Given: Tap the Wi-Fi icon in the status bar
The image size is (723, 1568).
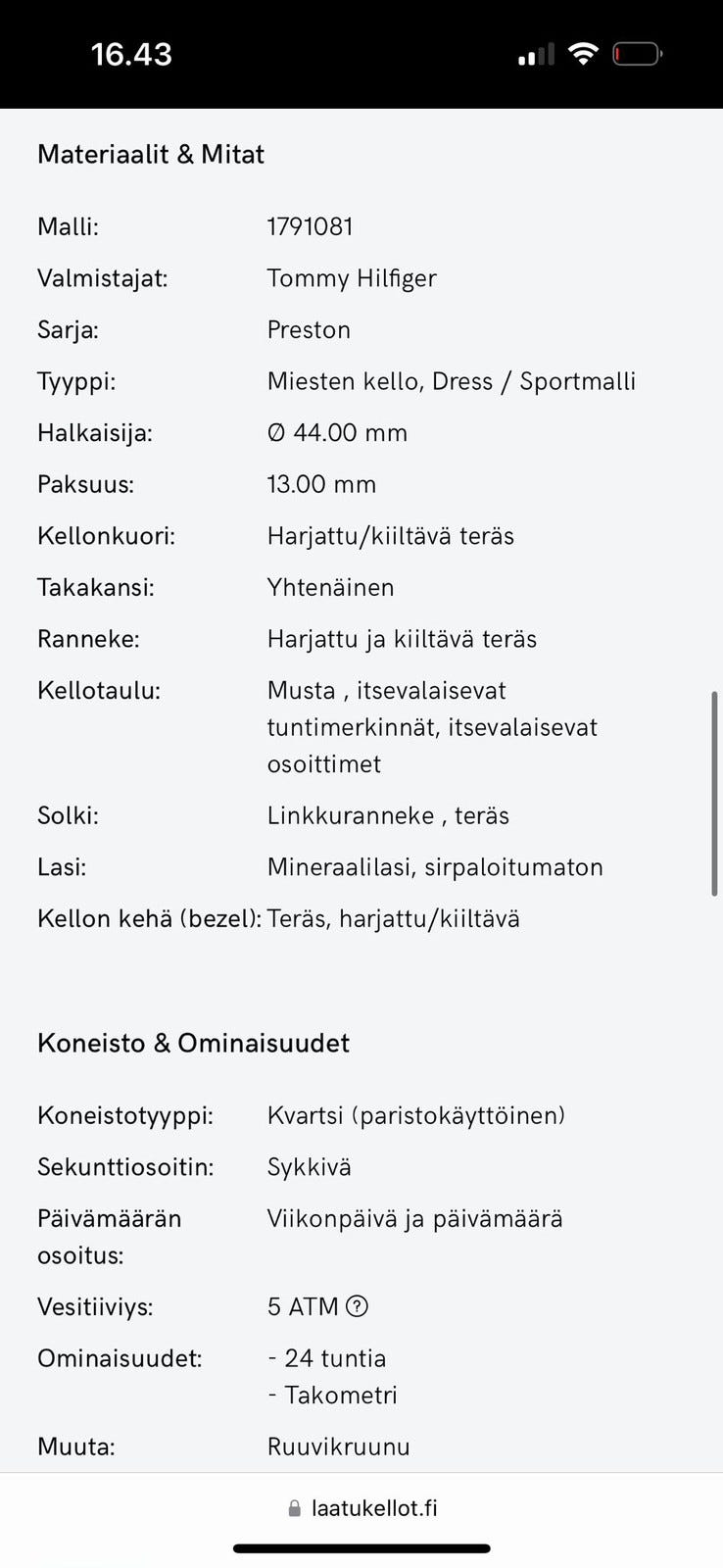Looking at the screenshot, I should pyautogui.click(x=585, y=54).
